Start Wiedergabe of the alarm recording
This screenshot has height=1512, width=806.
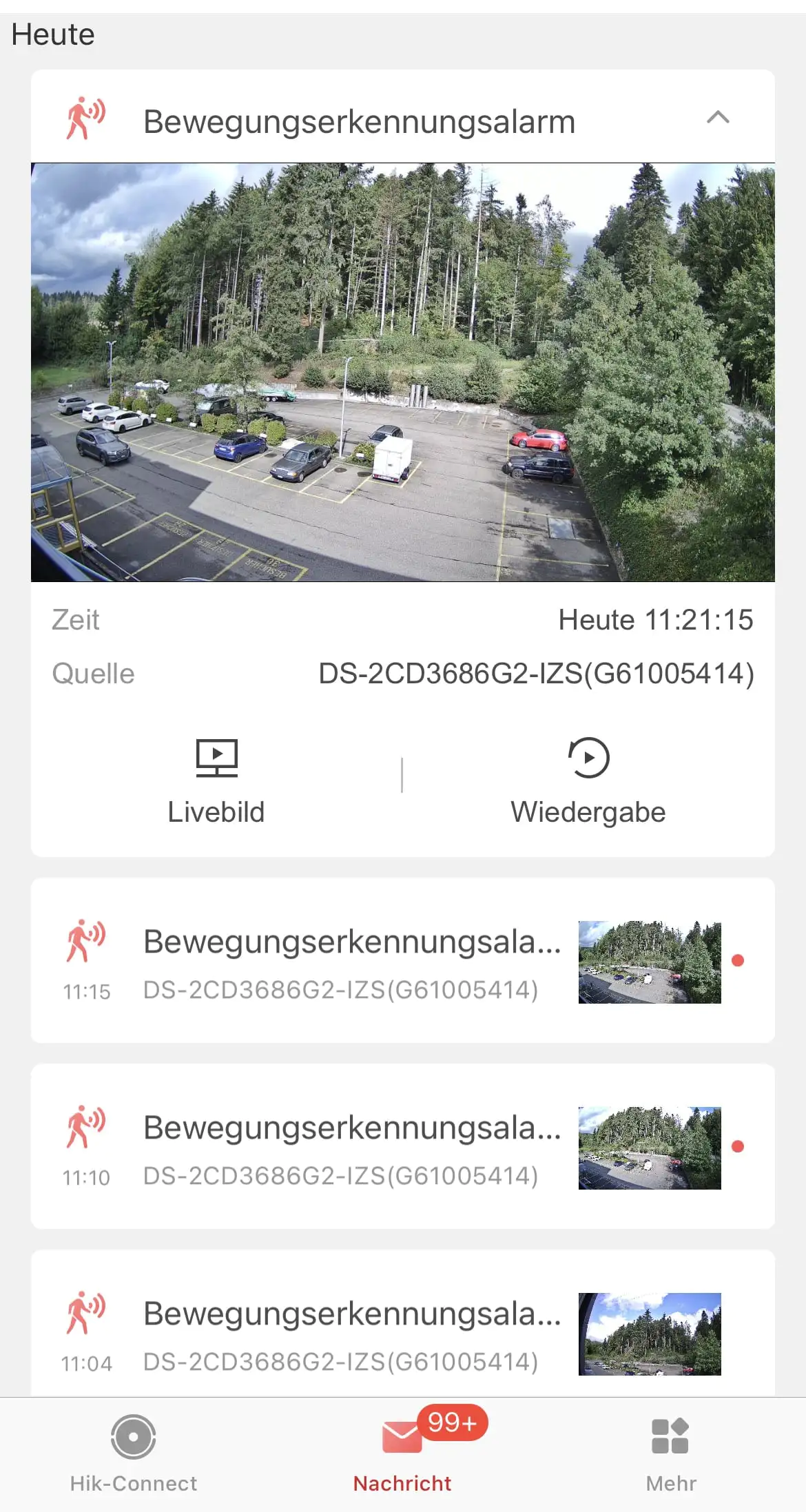[x=588, y=781]
